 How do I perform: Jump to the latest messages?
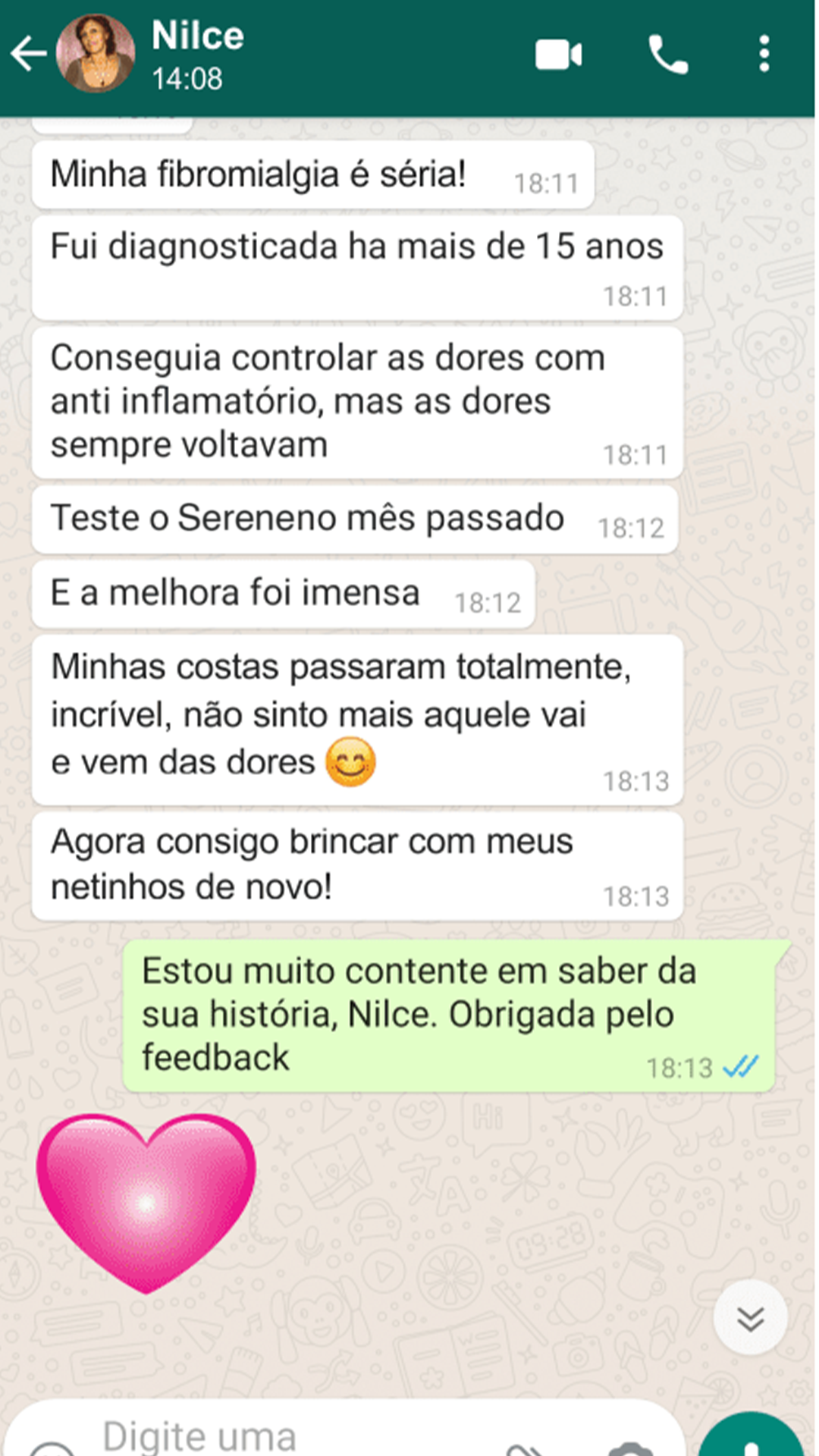point(750,1319)
